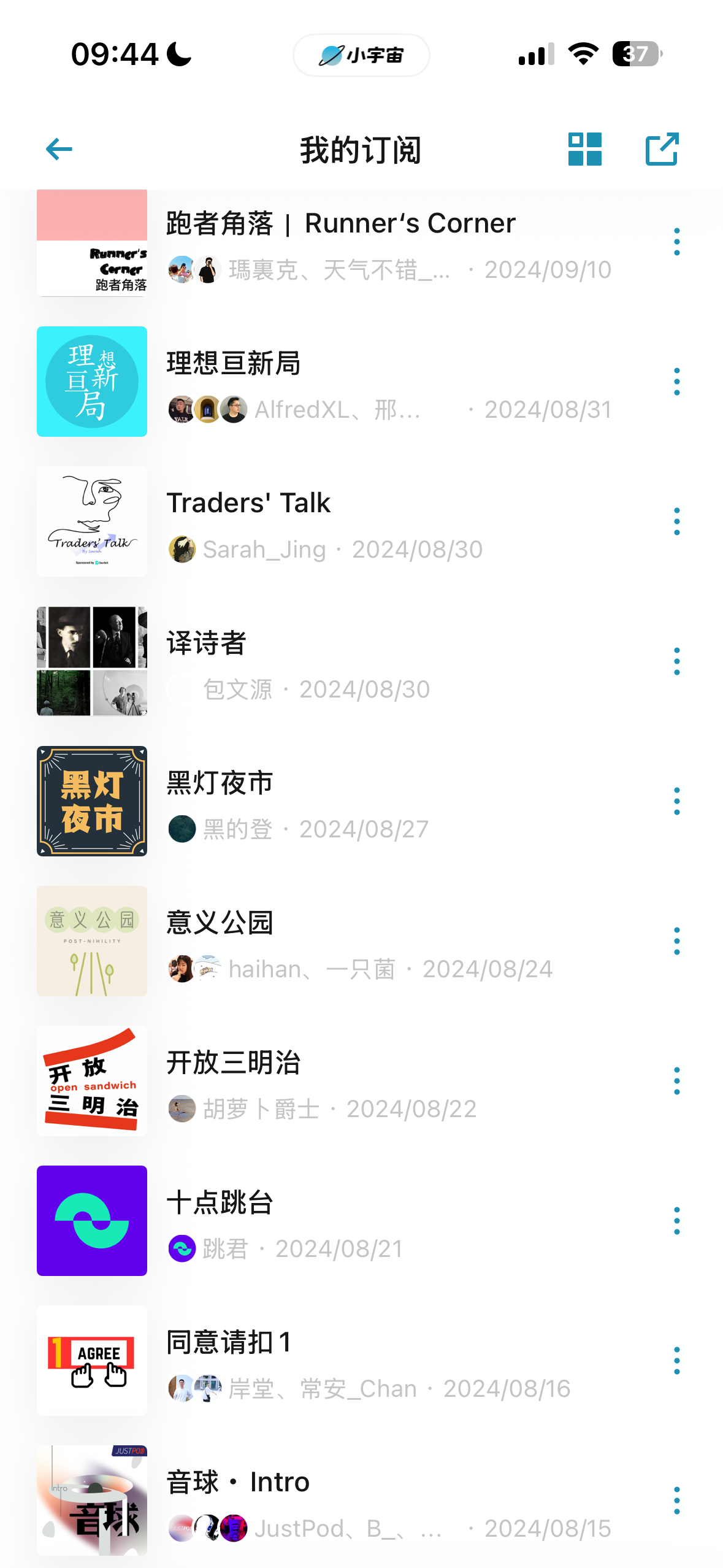Open more options for 意义公园
Image resolution: width=723 pixels, height=1568 pixels.
(x=676, y=941)
